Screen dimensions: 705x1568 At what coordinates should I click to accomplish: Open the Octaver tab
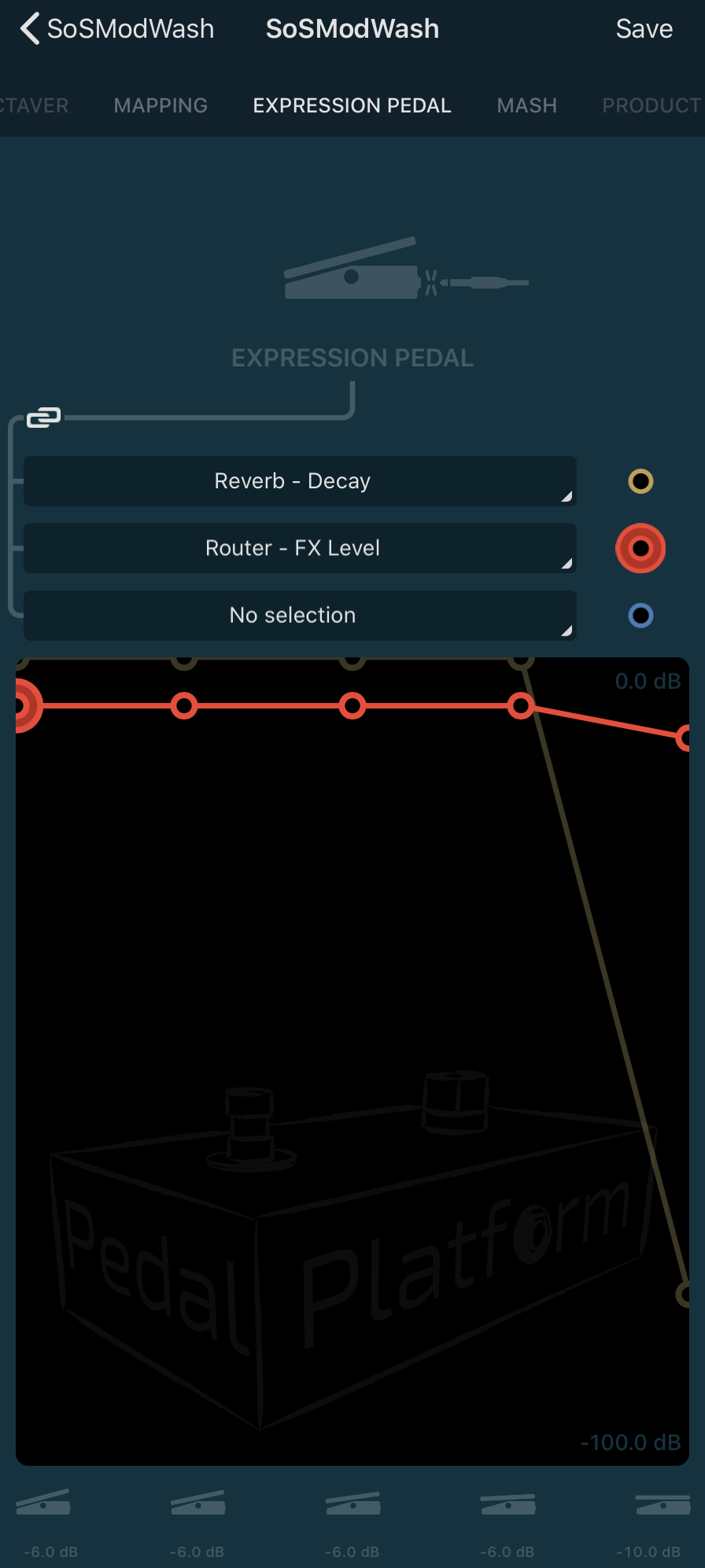click(x=33, y=105)
